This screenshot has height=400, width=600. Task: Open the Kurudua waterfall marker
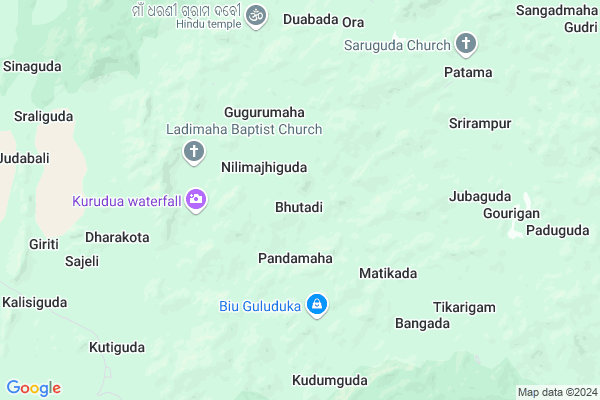(x=196, y=201)
